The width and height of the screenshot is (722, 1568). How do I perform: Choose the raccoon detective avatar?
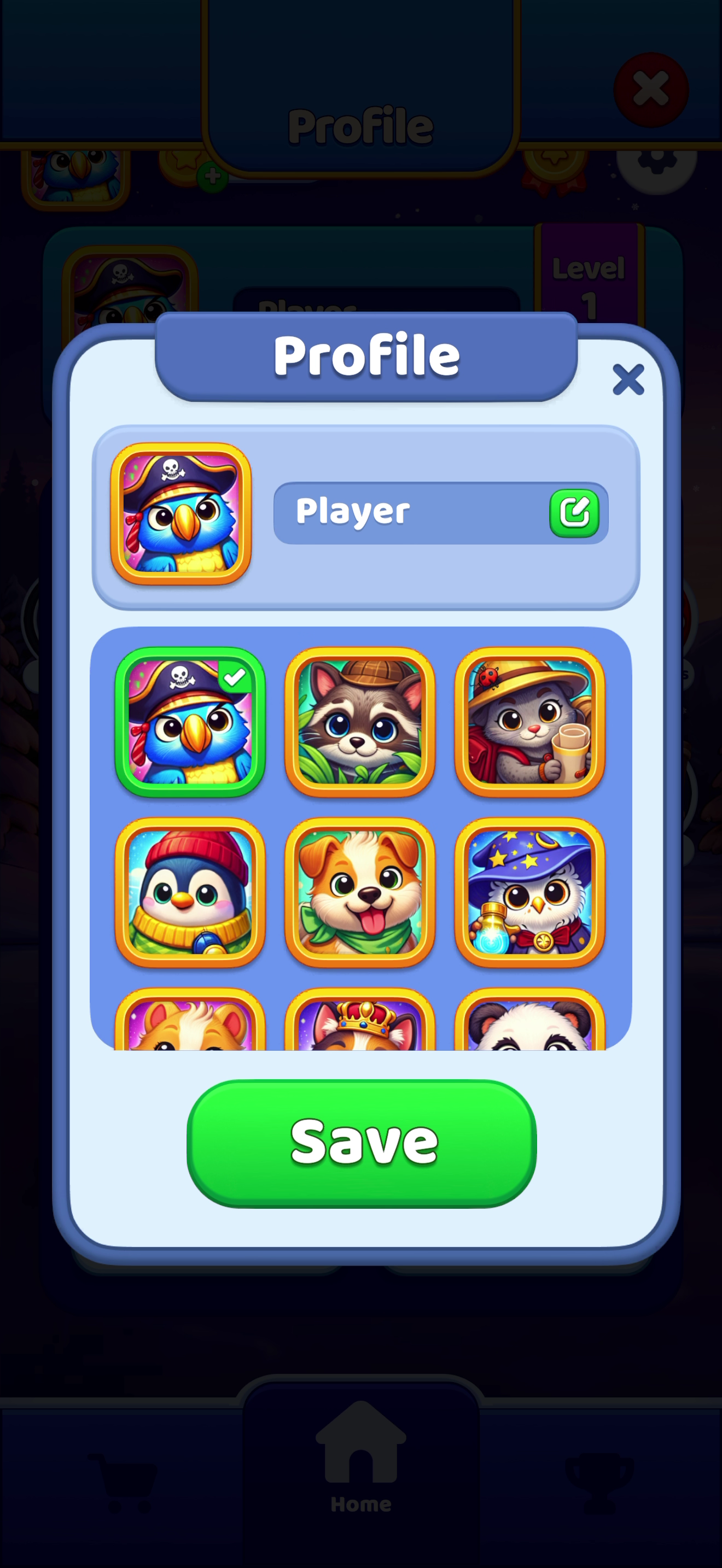[360, 722]
